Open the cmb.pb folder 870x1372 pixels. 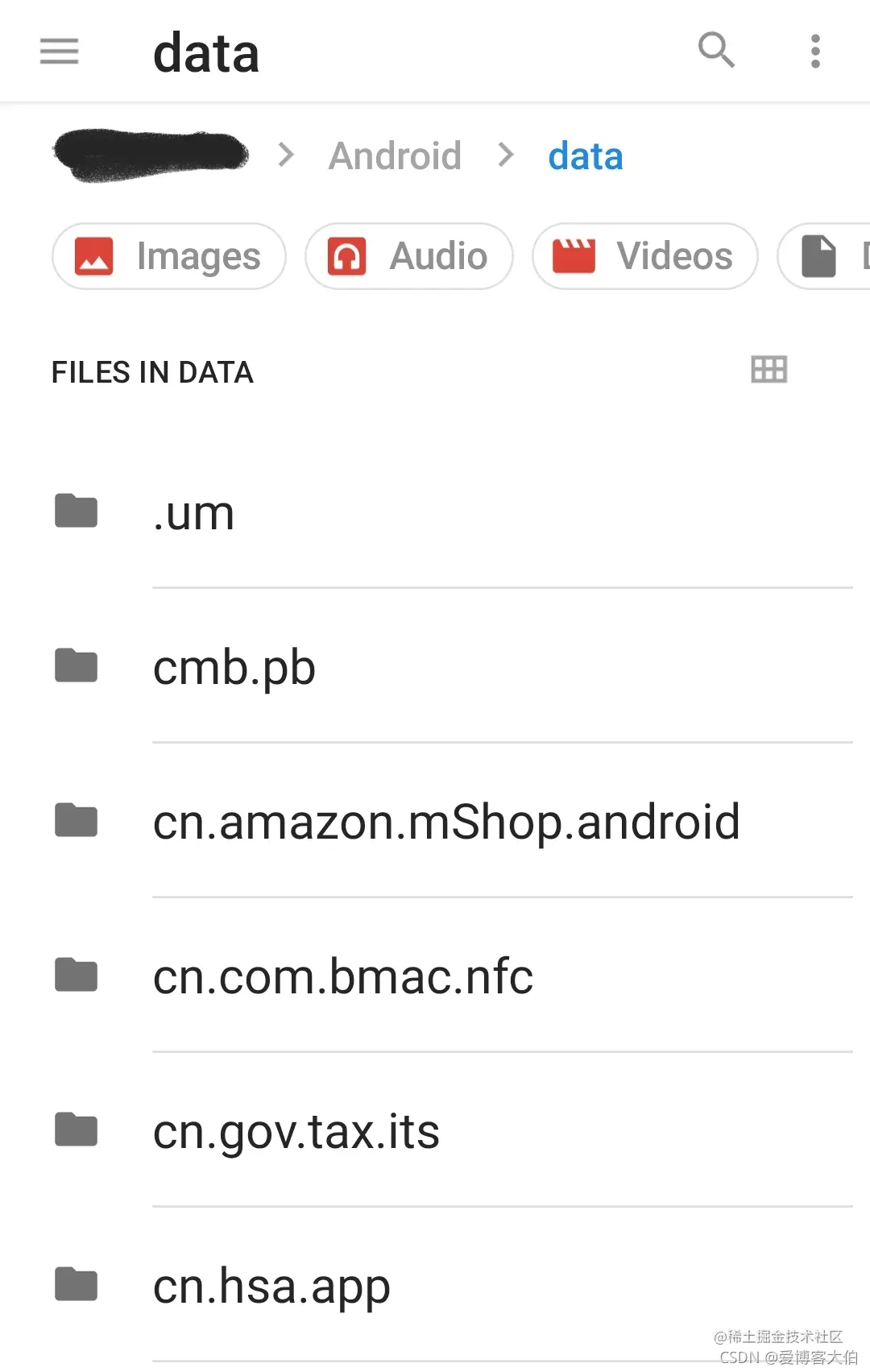pyautogui.click(x=234, y=667)
